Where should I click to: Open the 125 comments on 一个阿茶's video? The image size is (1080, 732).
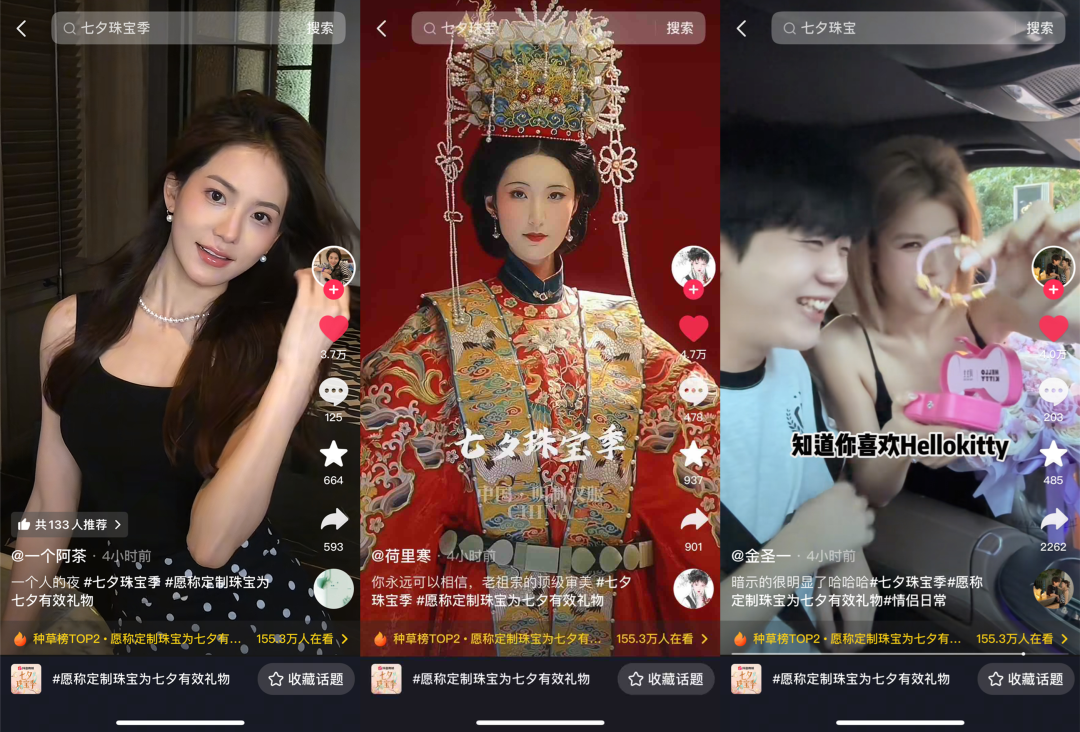pyautogui.click(x=333, y=392)
